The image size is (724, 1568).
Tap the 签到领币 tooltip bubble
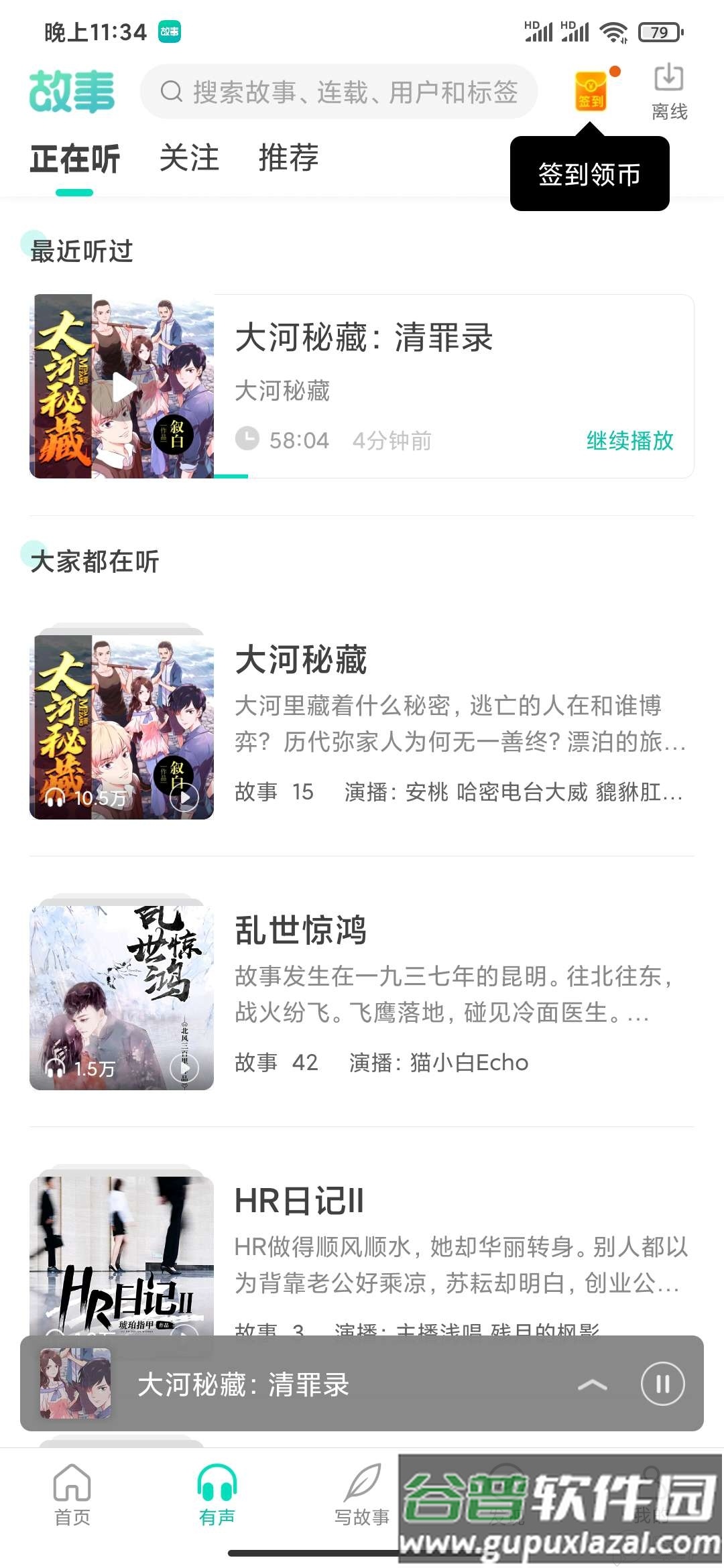tap(589, 174)
